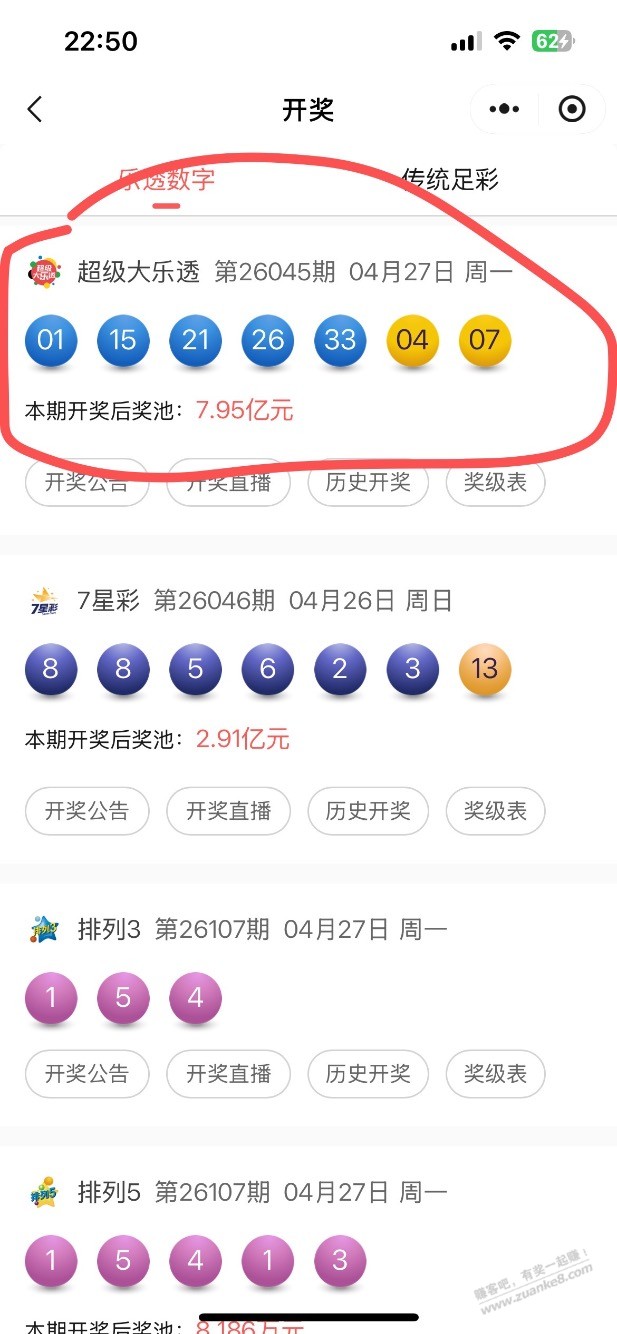This screenshot has width=617, height=1334.
Task: View 历史开奖 for 排列3
Action: 367,1074
